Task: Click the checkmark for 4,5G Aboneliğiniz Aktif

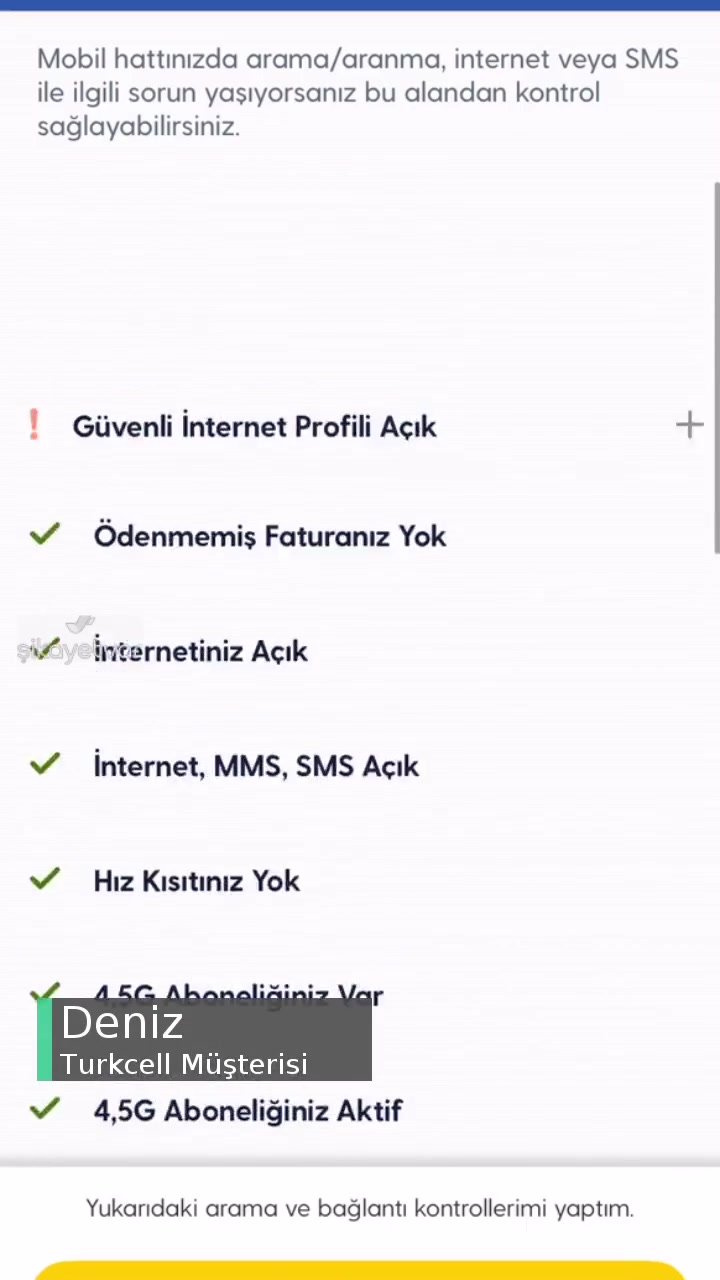Action: coord(44,1108)
